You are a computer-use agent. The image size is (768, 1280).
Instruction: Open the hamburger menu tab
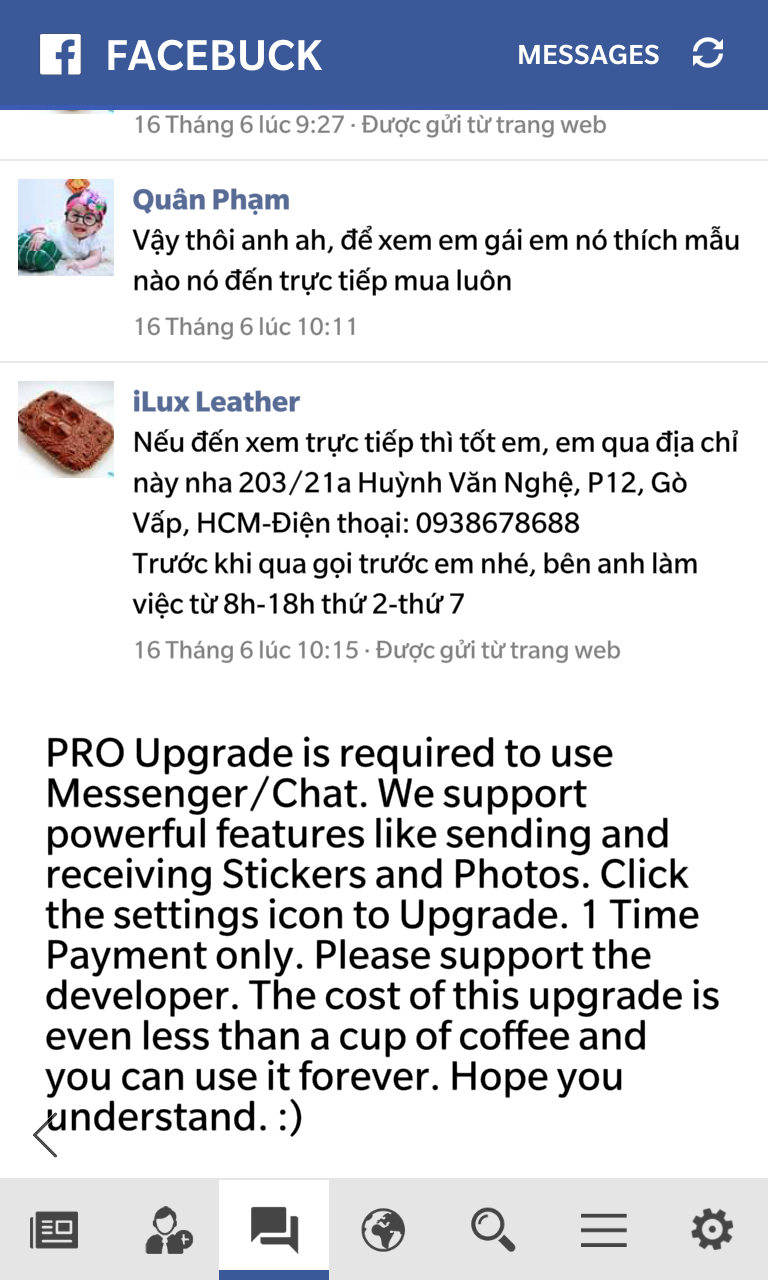603,1230
